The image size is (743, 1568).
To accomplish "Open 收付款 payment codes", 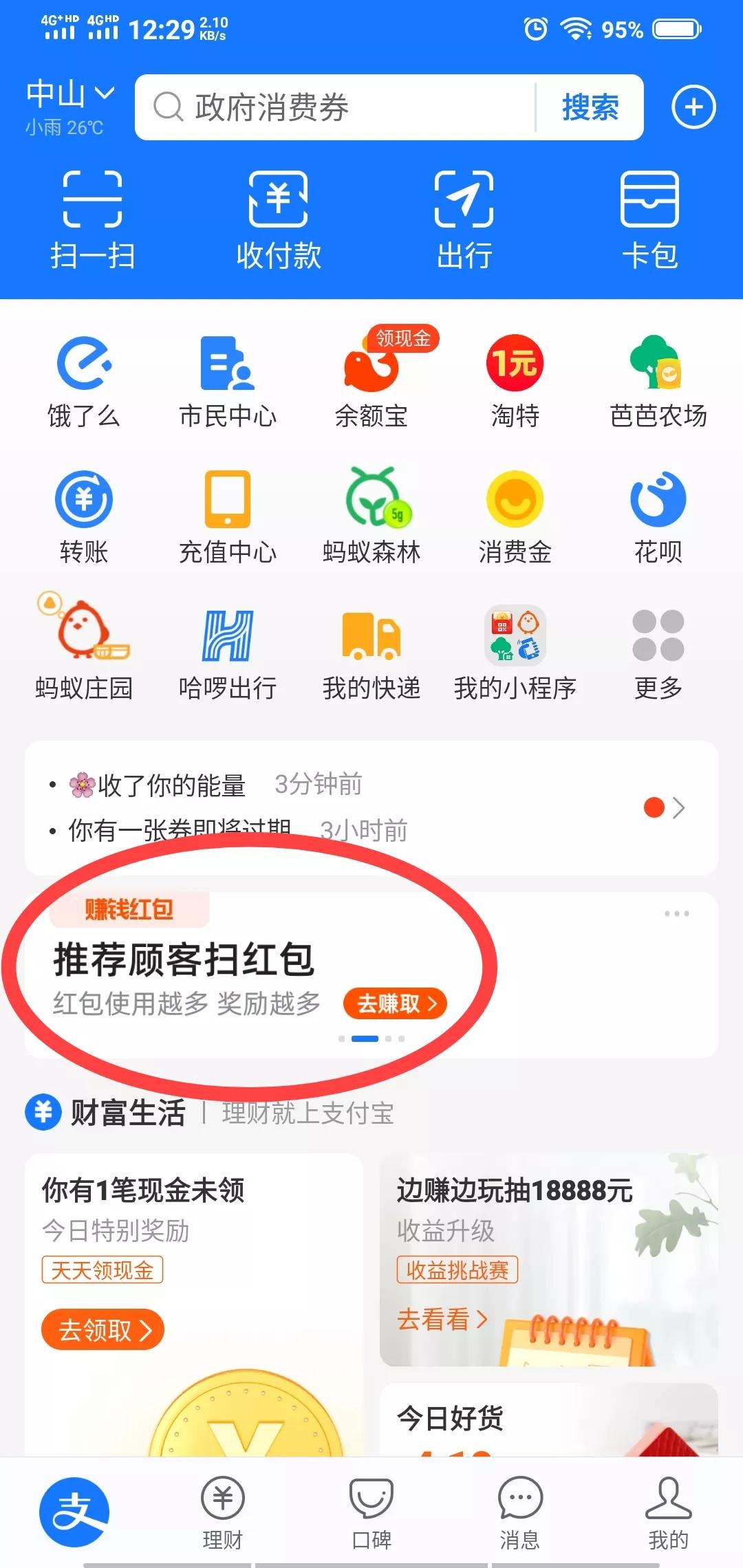I will (278, 220).
